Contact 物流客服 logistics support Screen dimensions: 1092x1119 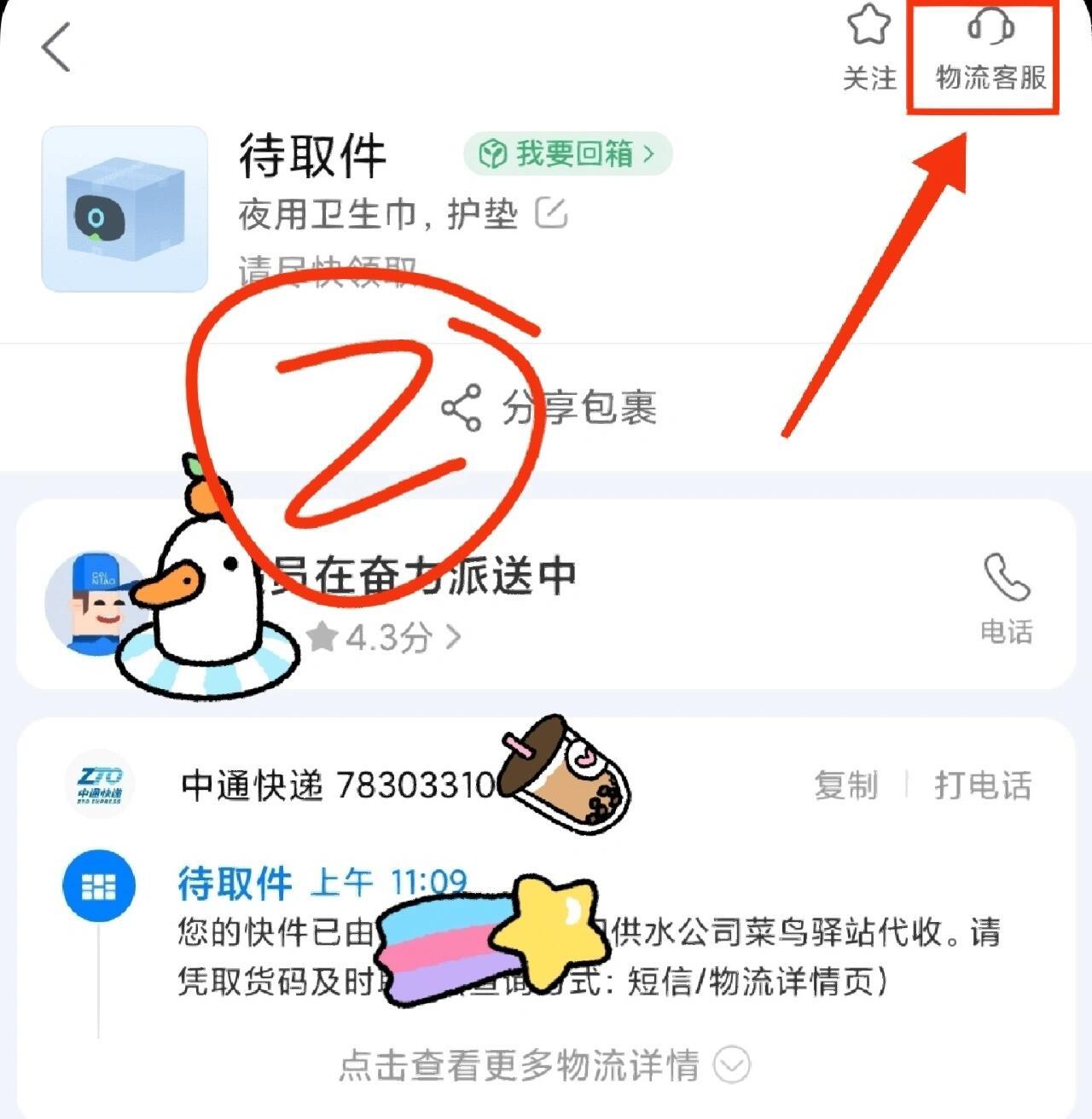tap(990, 53)
